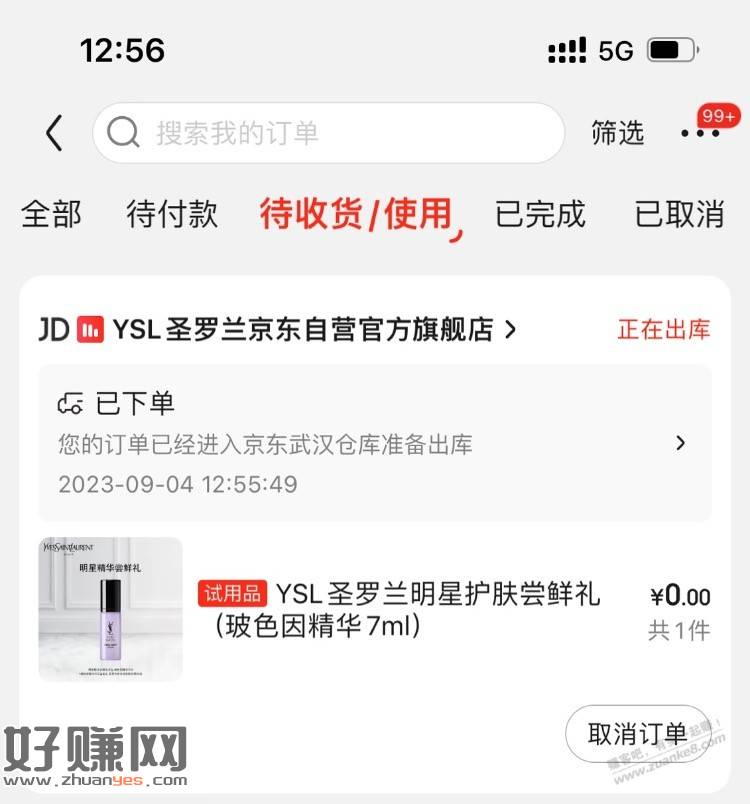
Task: Open the more menu with the 99+ badge
Action: tap(700, 133)
